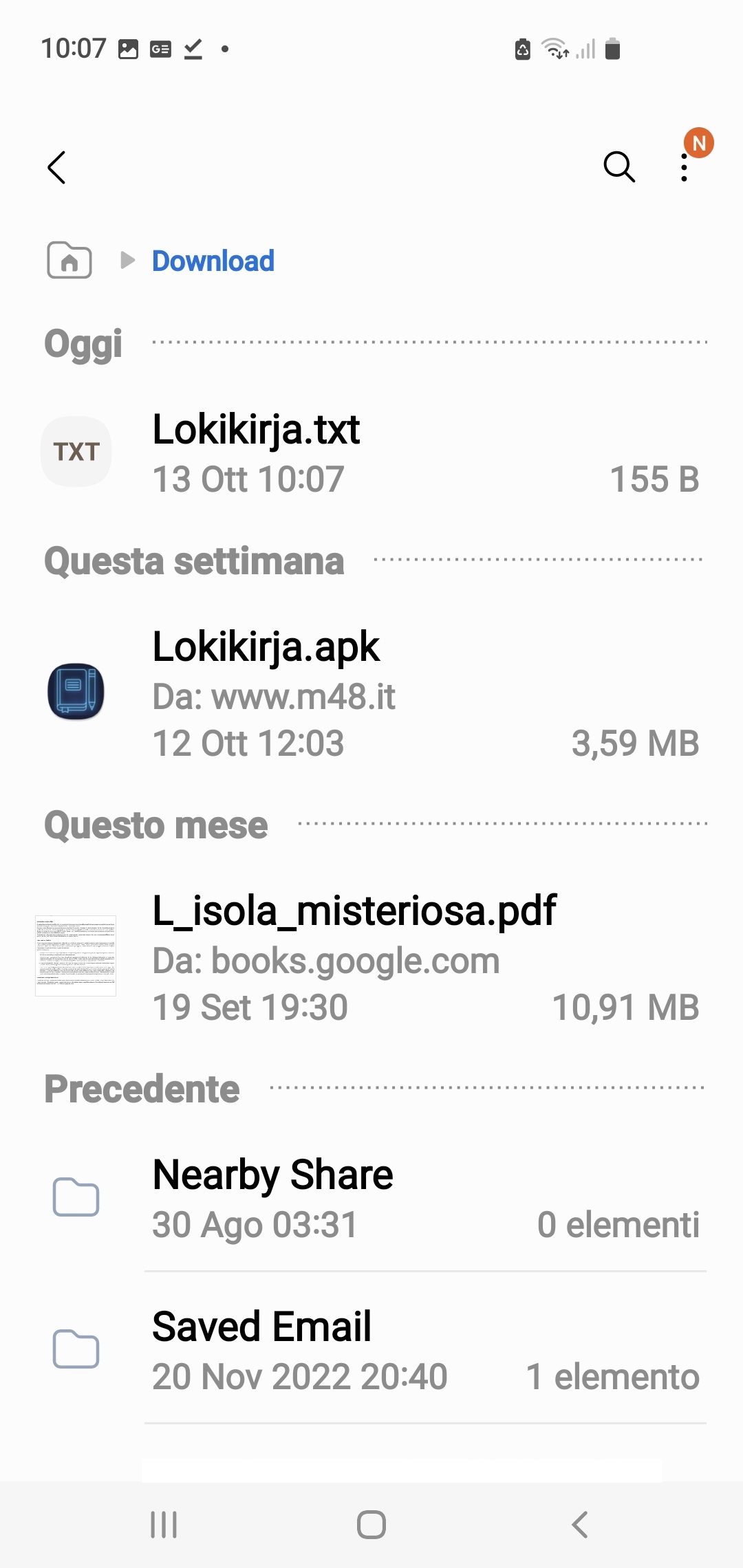743x1568 pixels.
Task: Search files with the magnifier icon
Action: point(618,167)
